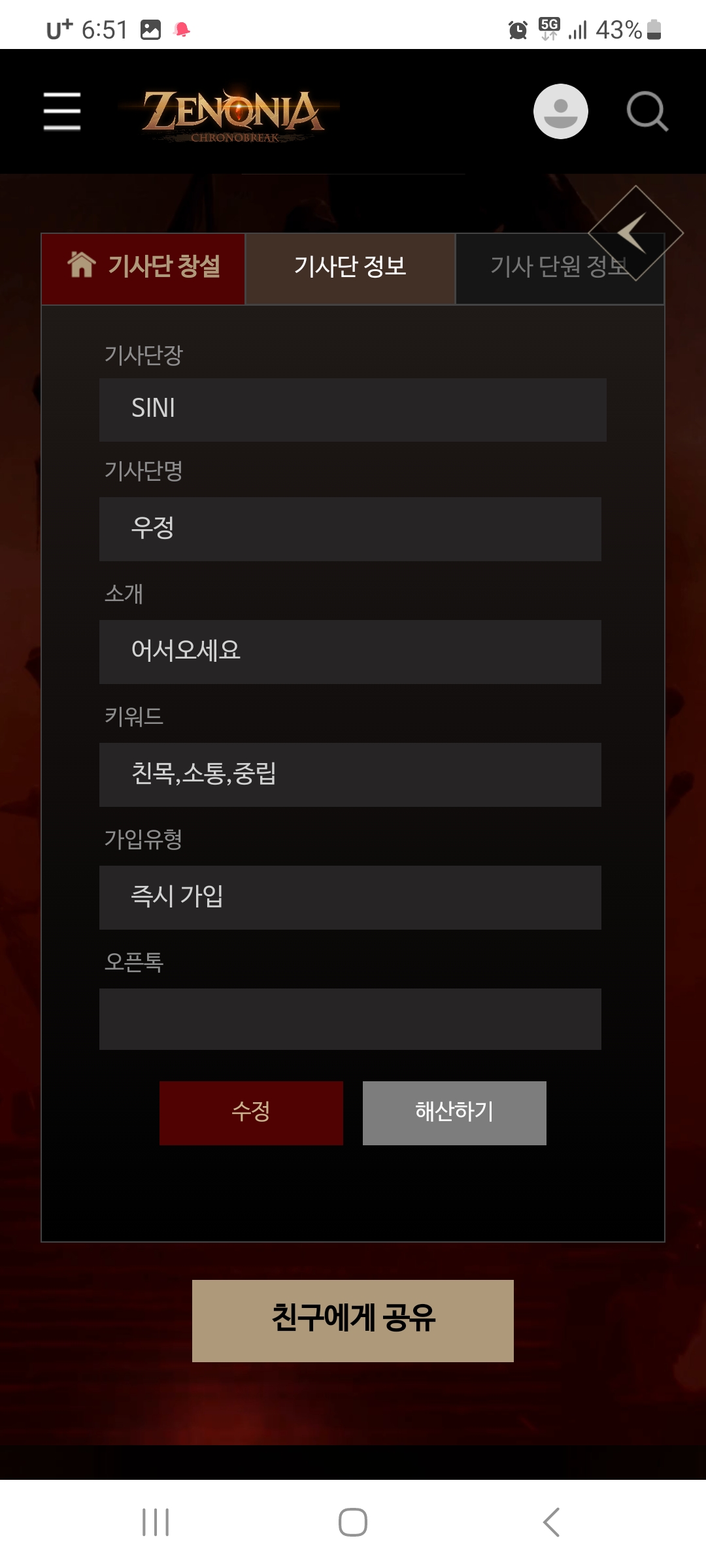Open the user profile icon
This screenshot has height=1568, width=706.
click(x=560, y=111)
